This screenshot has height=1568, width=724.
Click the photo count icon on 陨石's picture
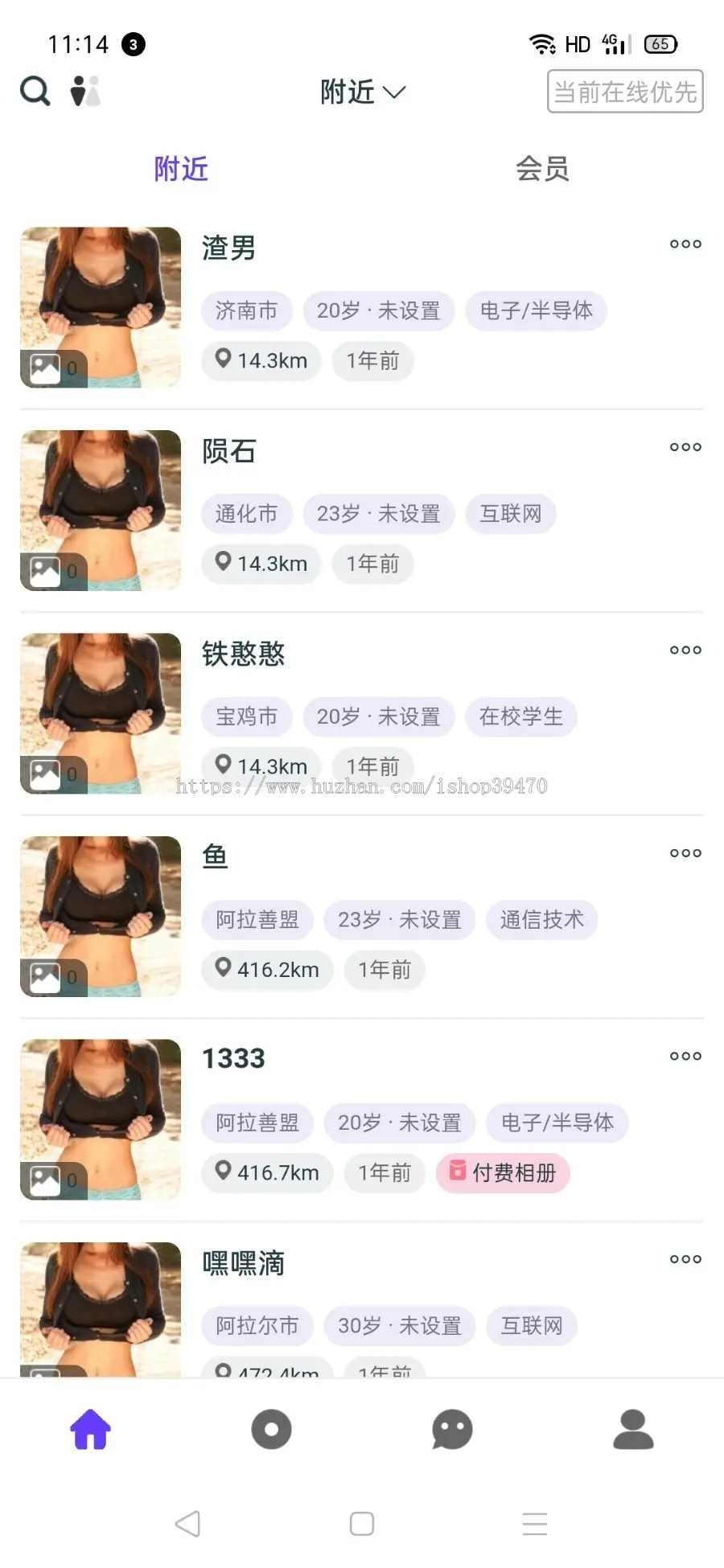tap(43, 571)
